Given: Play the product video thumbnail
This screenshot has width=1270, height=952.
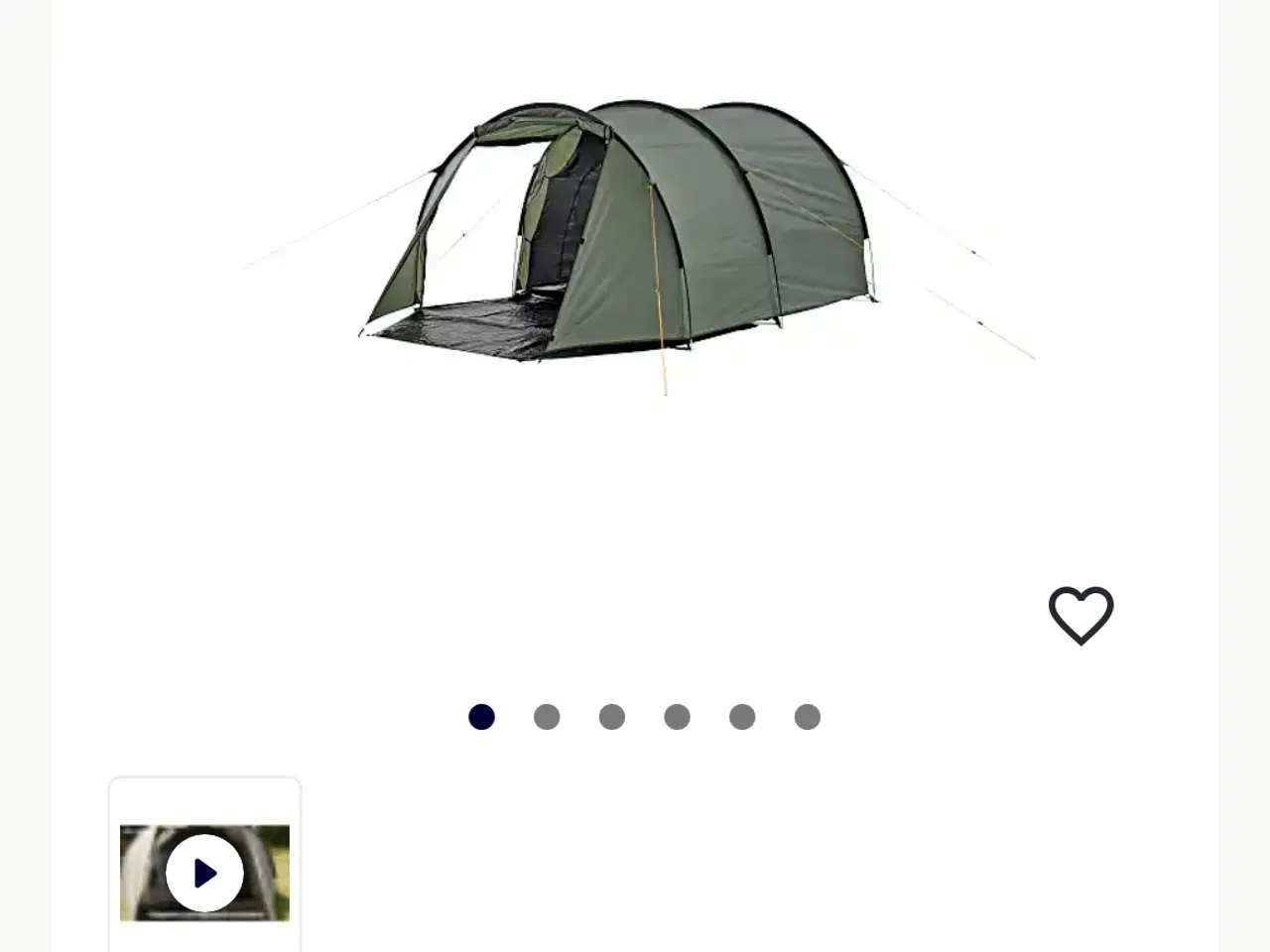Looking at the screenshot, I should point(204,873).
